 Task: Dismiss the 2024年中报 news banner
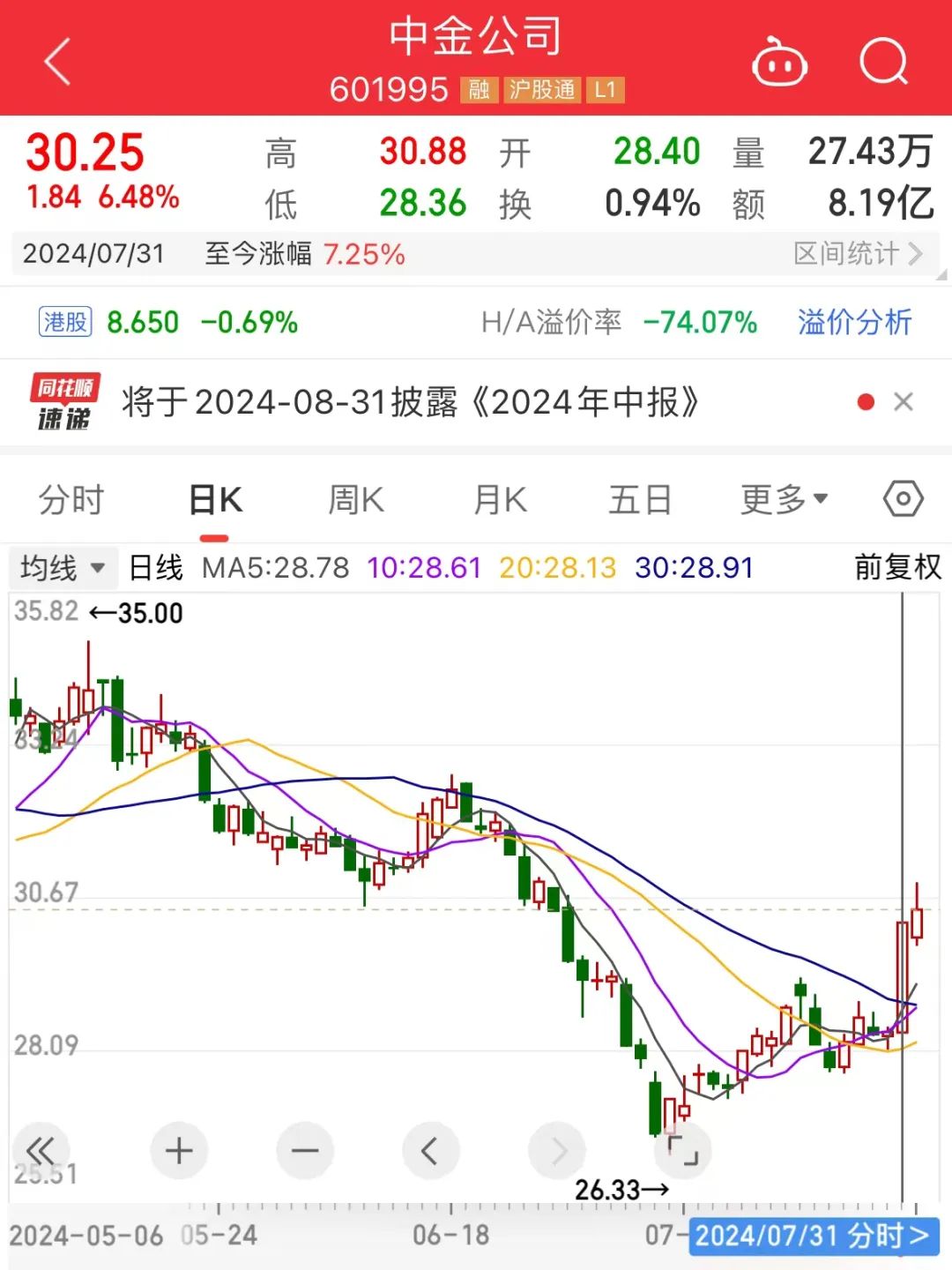[904, 402]
